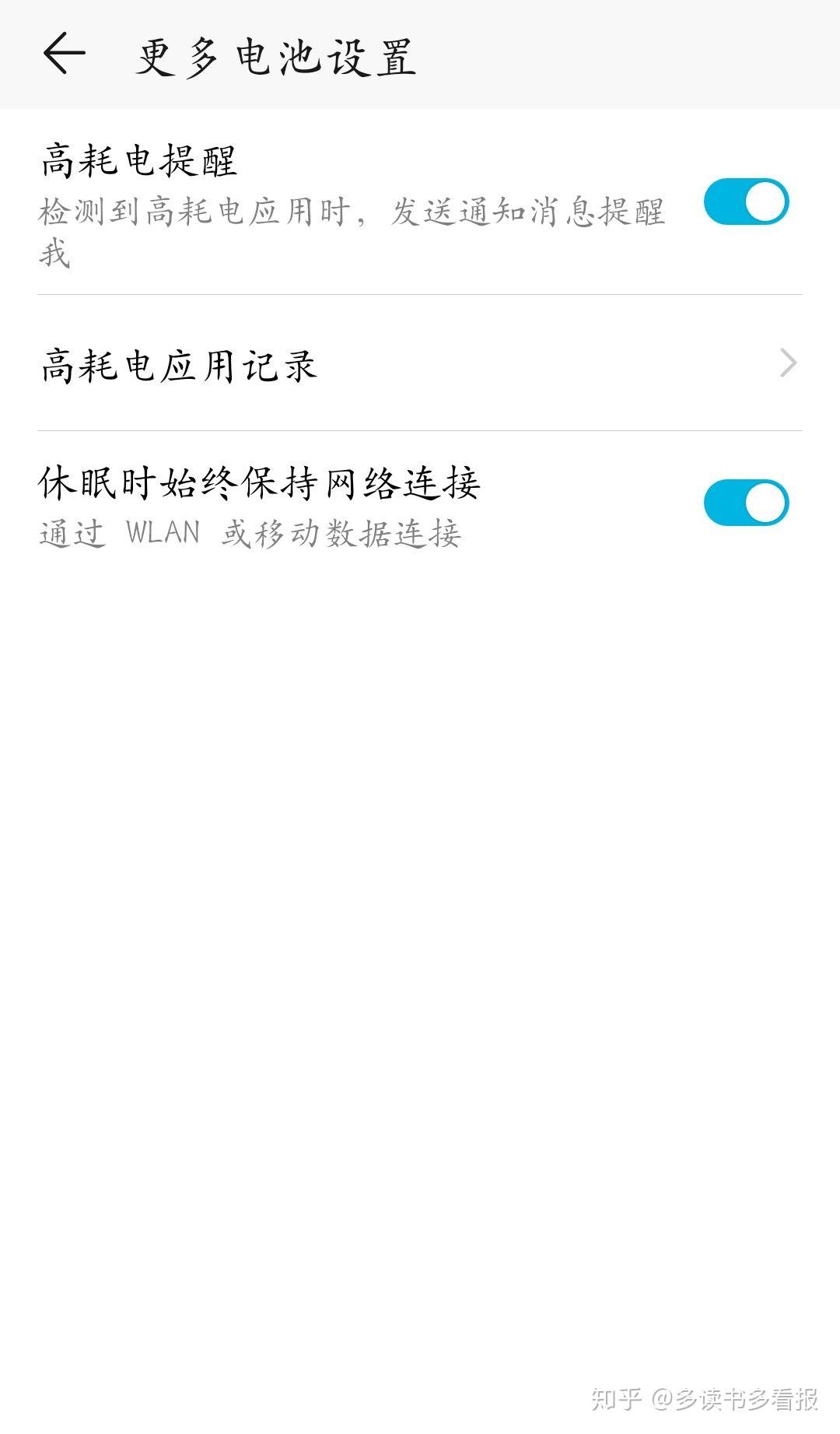
Task: Open 高耗电应用记录
Action: [420, 363]
